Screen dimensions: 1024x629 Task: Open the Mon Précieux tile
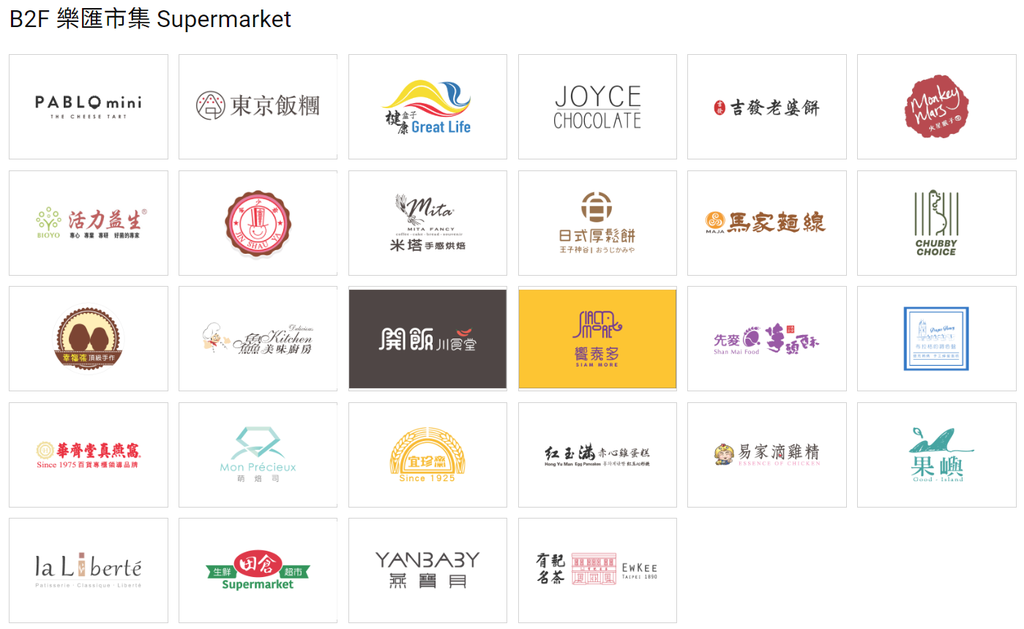click(x=258, y=455)
